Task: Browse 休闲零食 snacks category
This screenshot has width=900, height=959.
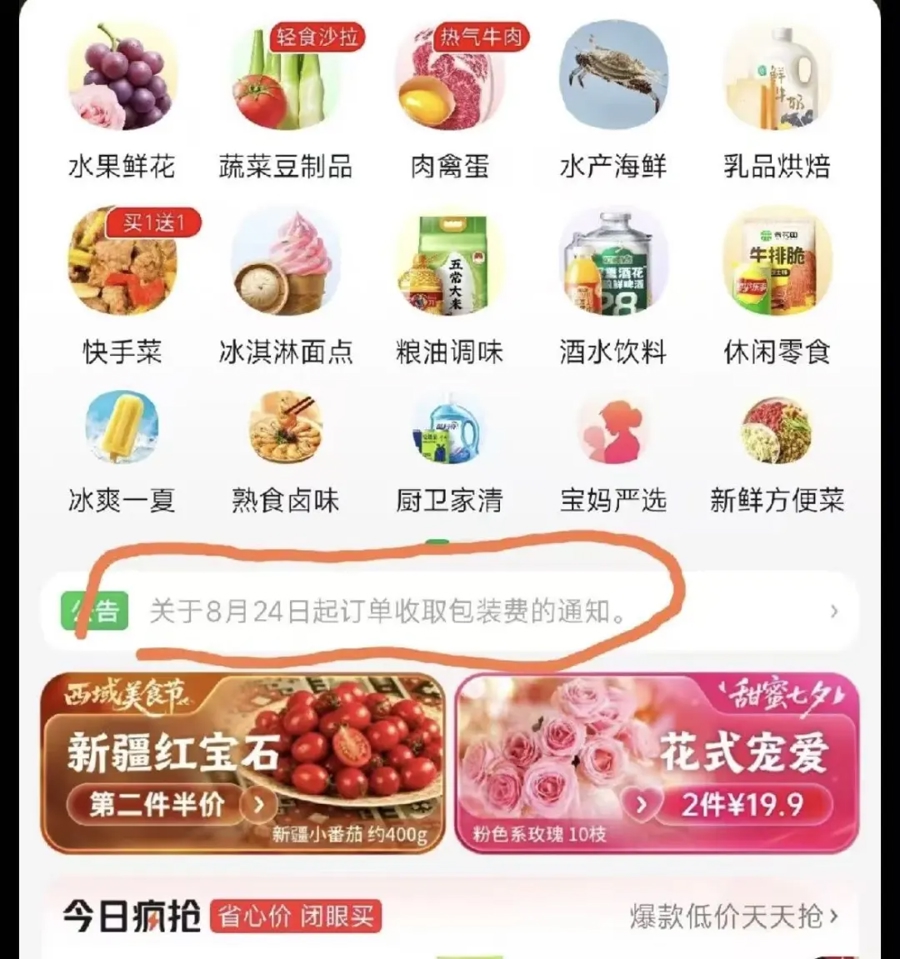Action: point(777,286)
